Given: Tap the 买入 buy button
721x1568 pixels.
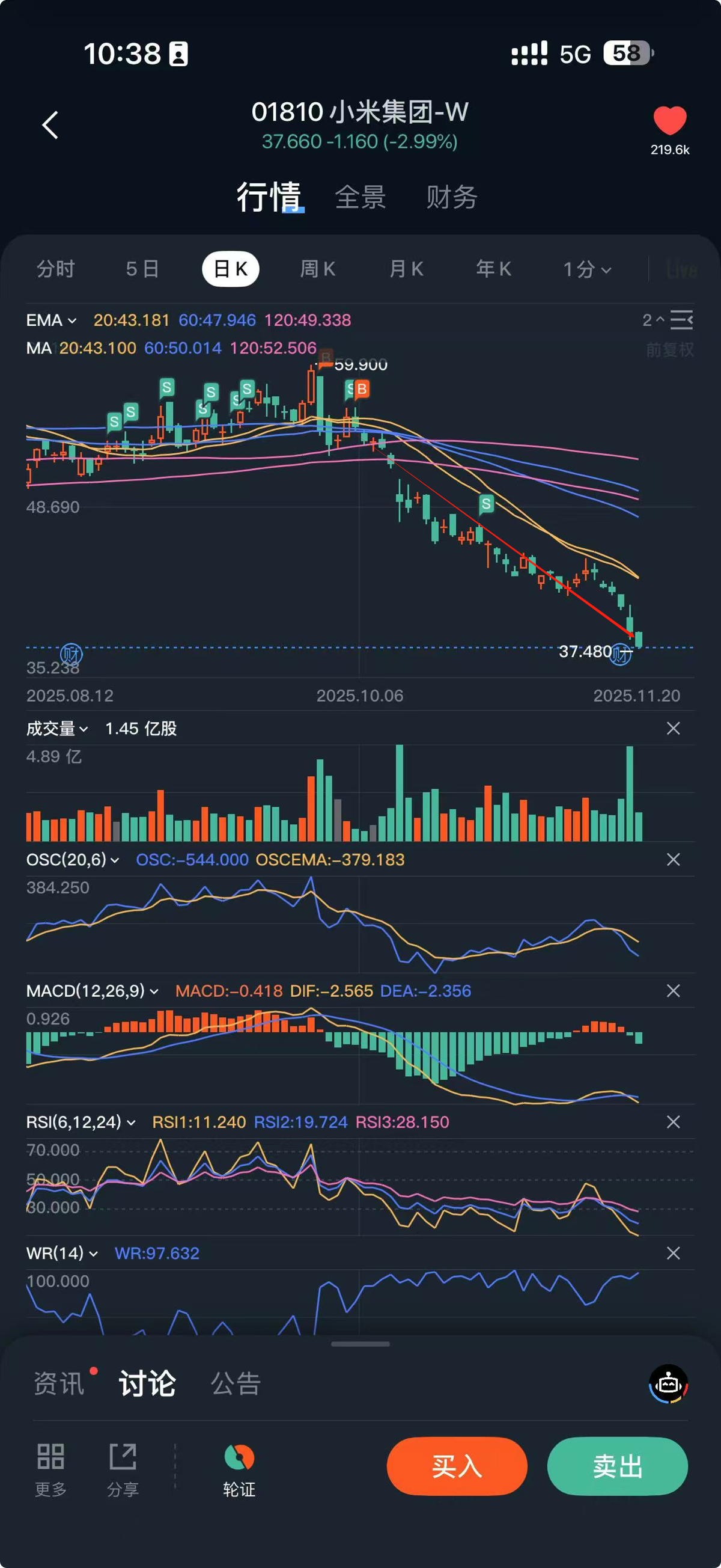Looking at the screenshot, I should pyautogui.click(x=457, y=1466).
